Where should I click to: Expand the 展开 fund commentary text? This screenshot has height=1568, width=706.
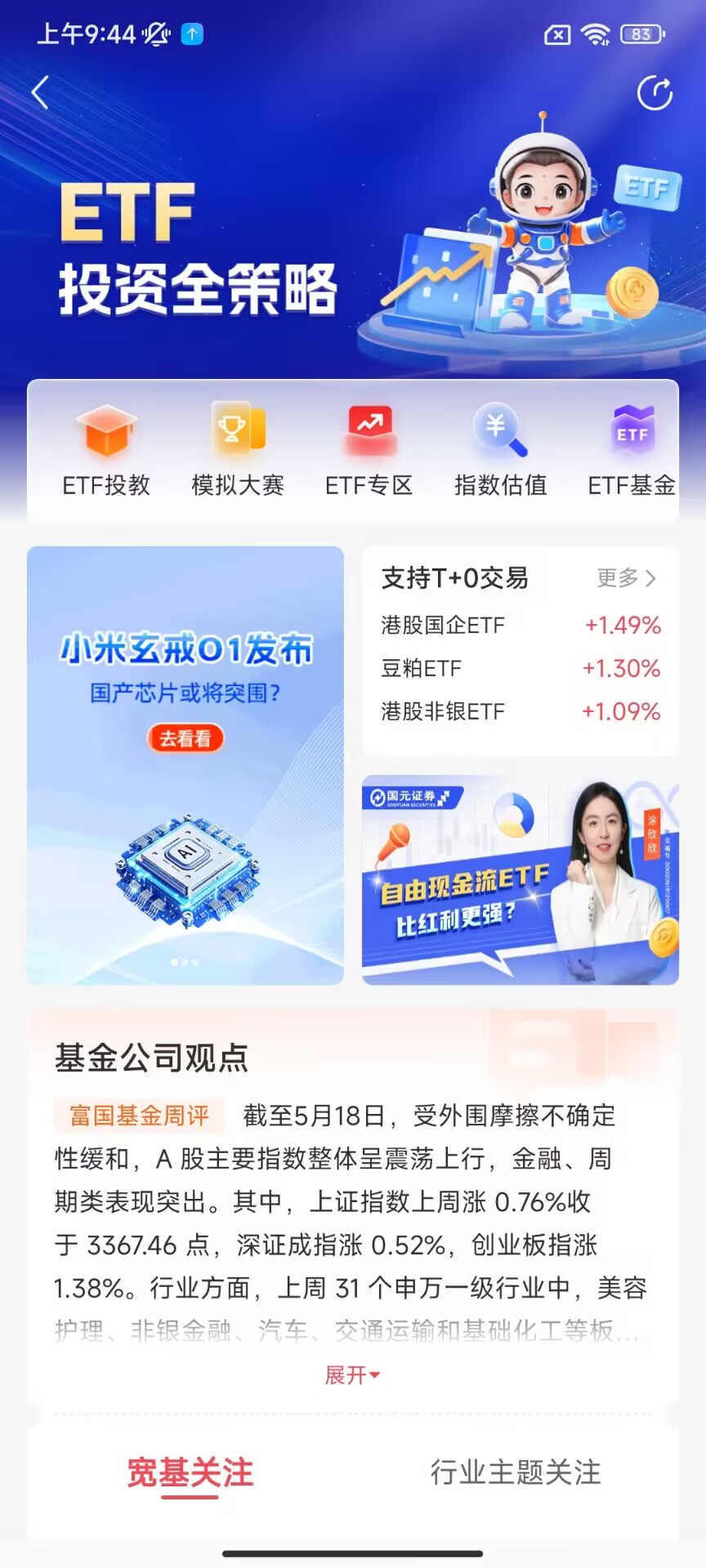pyautogui.click(x=351, y=1375)
